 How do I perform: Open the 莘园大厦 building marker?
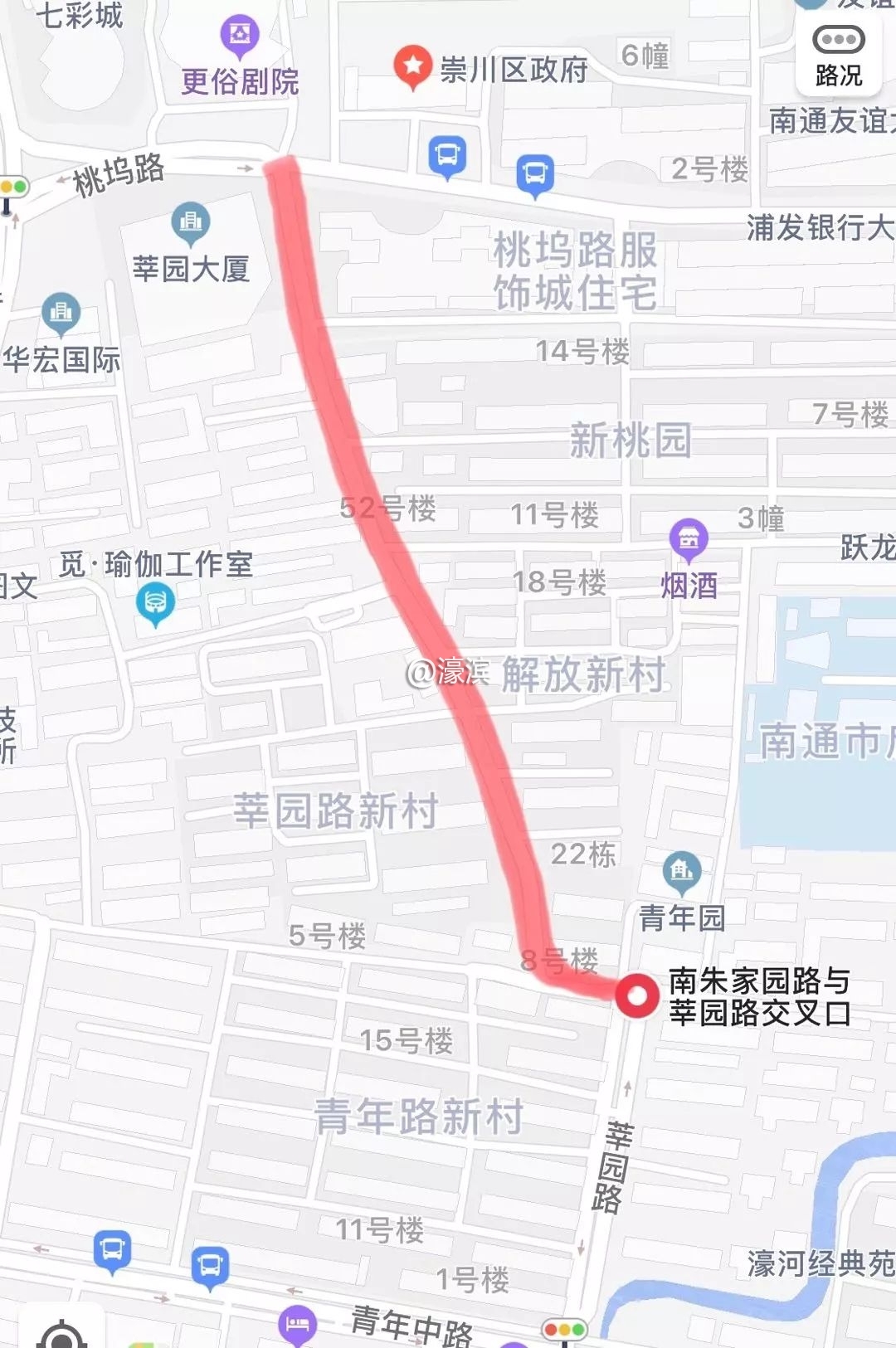tap(191, 223)
